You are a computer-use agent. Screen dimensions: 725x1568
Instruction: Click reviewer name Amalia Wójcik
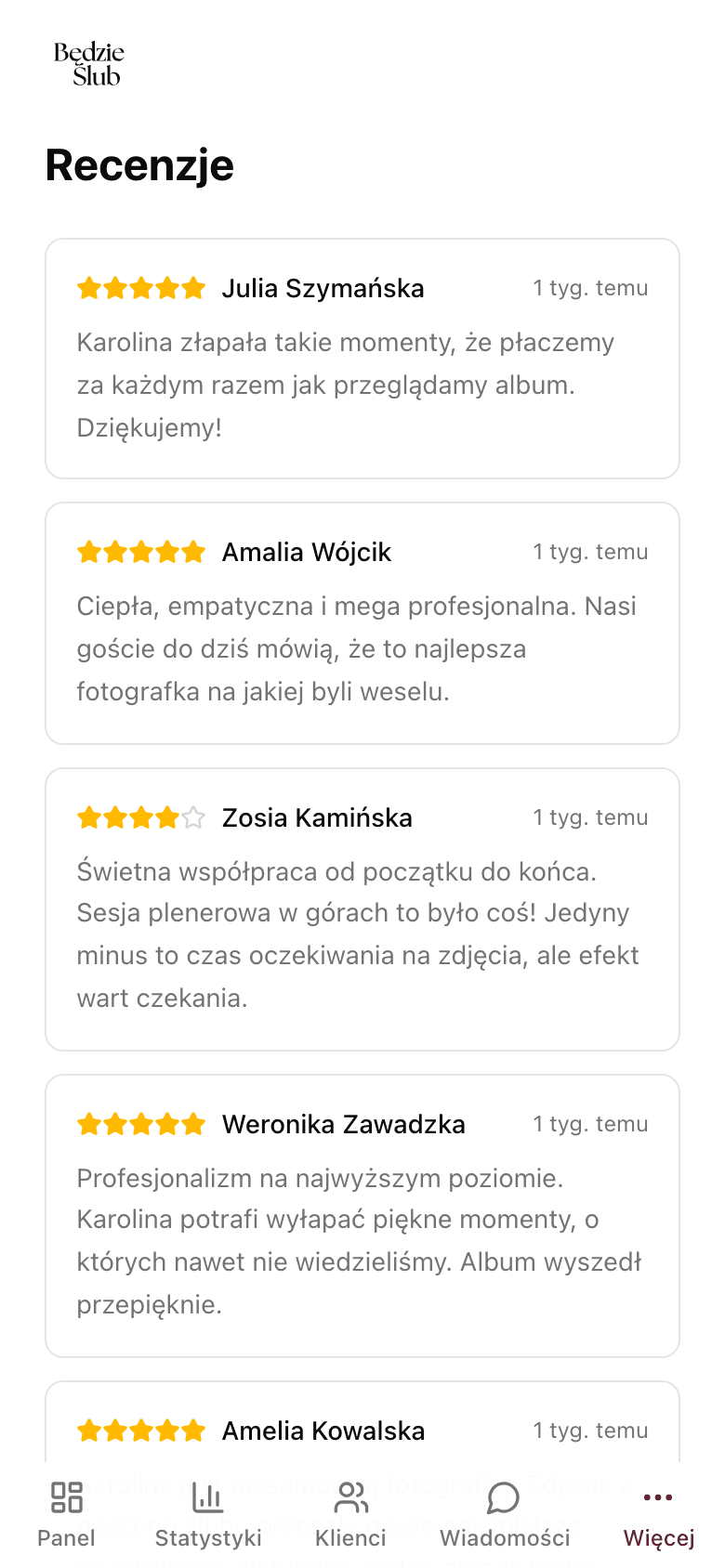point(306,552)
